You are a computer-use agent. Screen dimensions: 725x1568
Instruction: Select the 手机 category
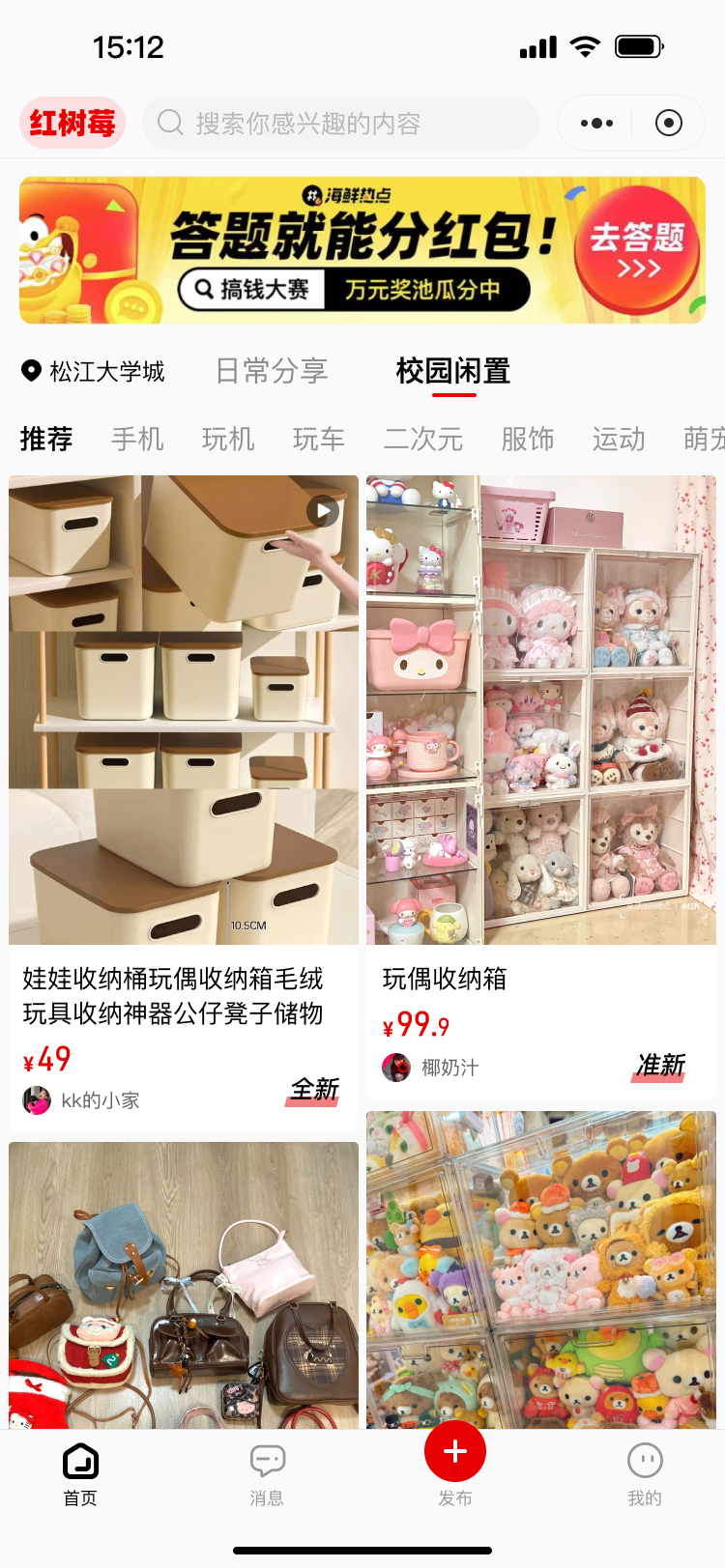pyautogui.click(x=137, y=440)
